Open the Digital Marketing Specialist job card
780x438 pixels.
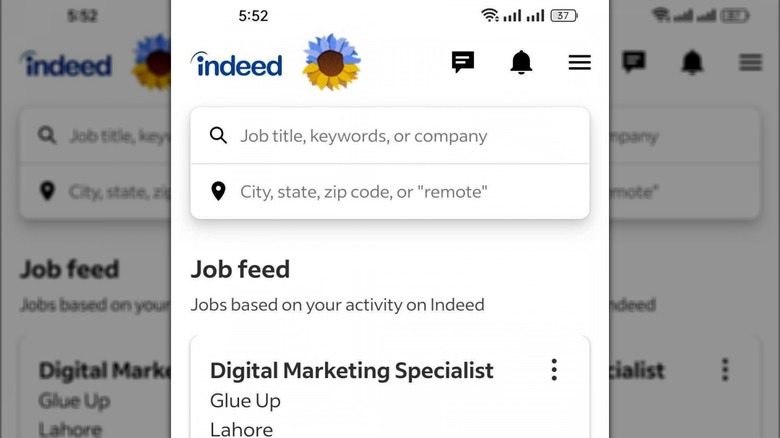352,371
